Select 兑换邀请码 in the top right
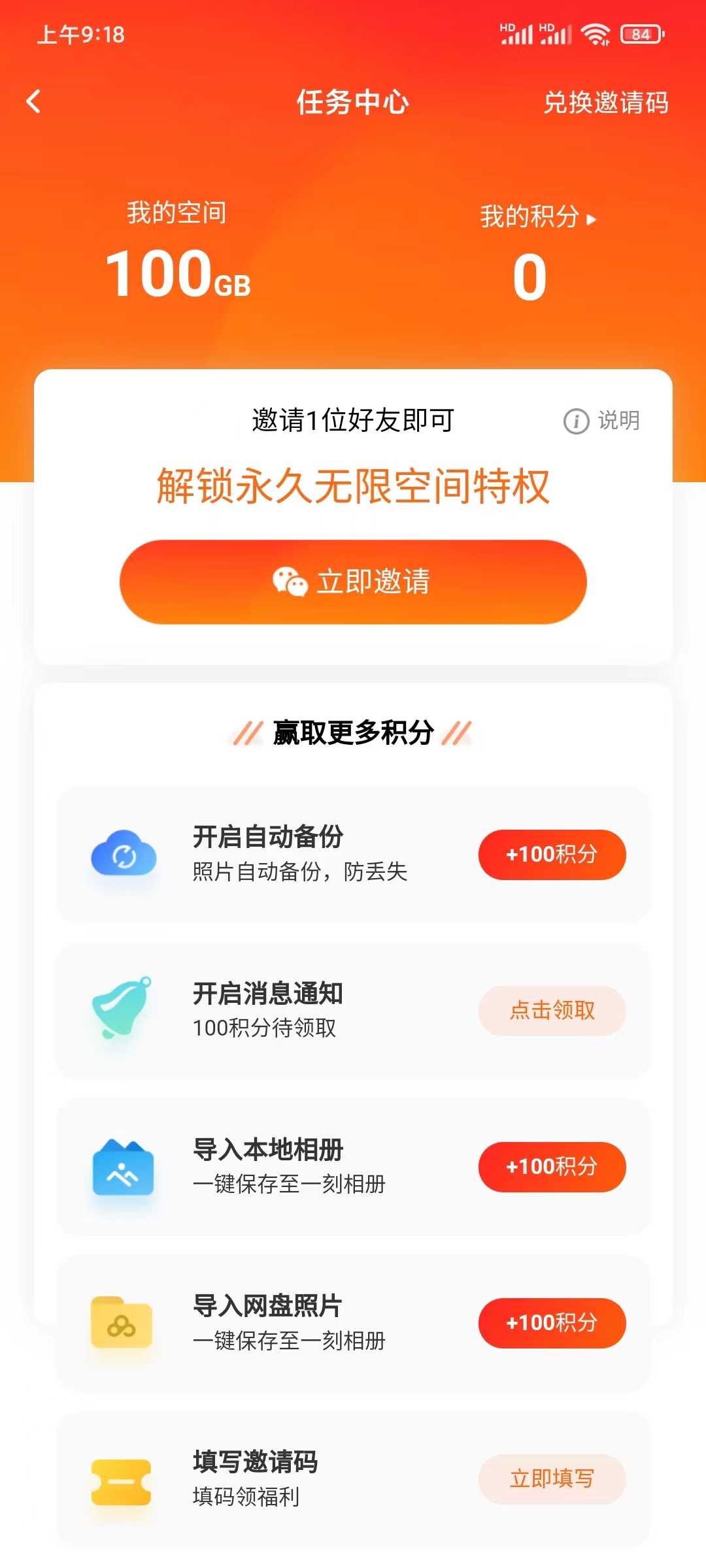The image size is (706, 1568). [606, 103]
